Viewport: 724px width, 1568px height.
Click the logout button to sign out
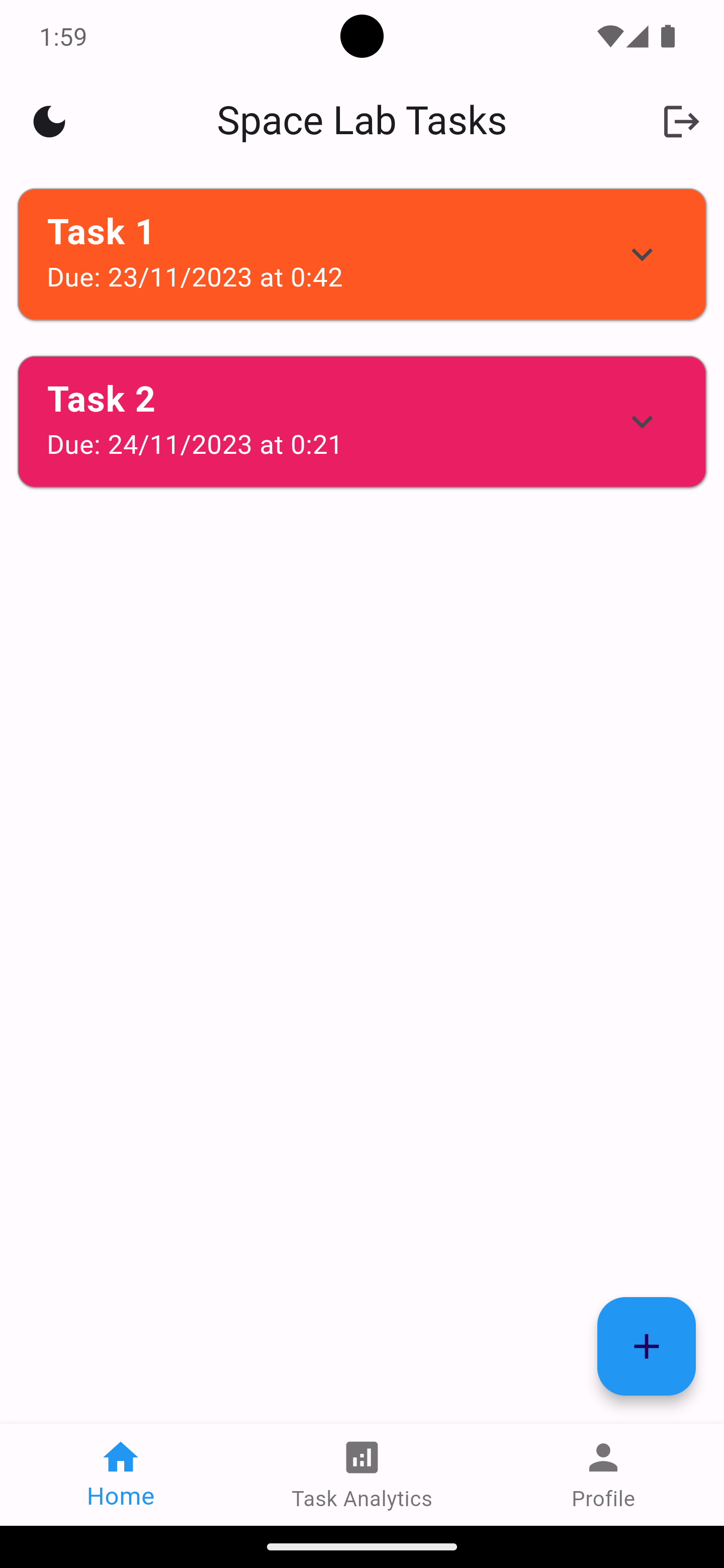[x=681, y=121]
